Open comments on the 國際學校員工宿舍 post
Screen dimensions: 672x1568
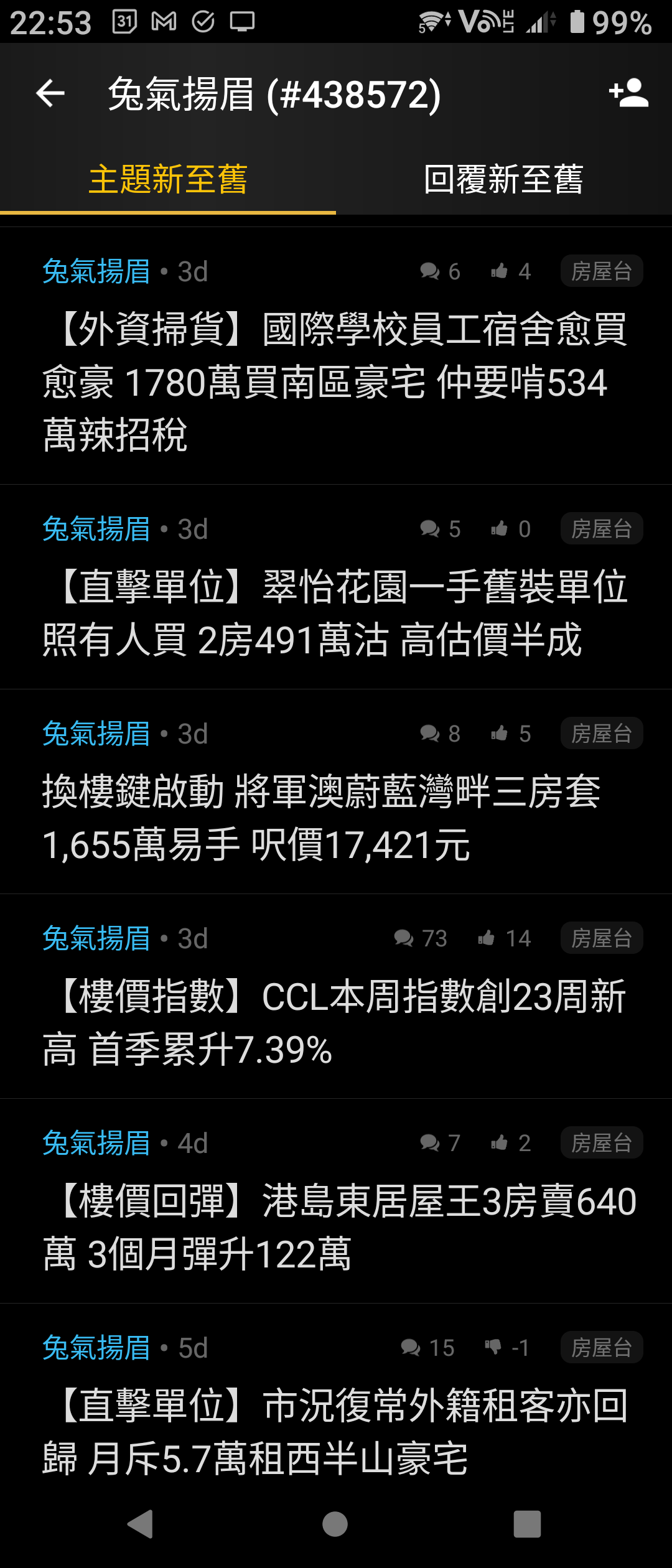pos(431,271)
